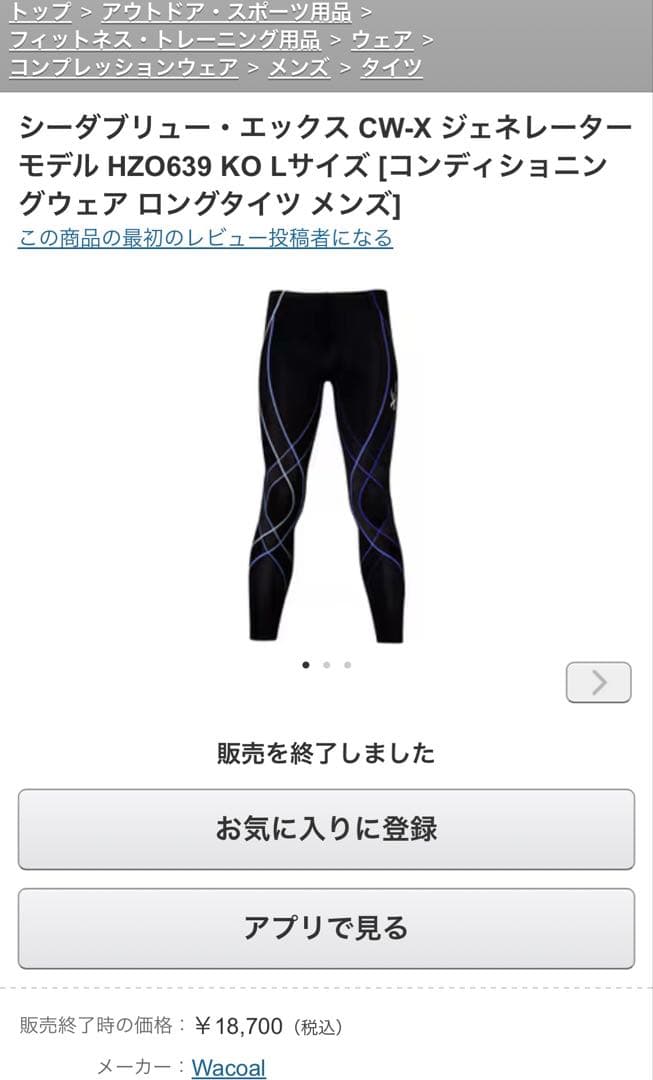The height and width of the screenshot is (1080, 653).
Task: Go to コンプレッションウェア category
Action: coord(124,68)
